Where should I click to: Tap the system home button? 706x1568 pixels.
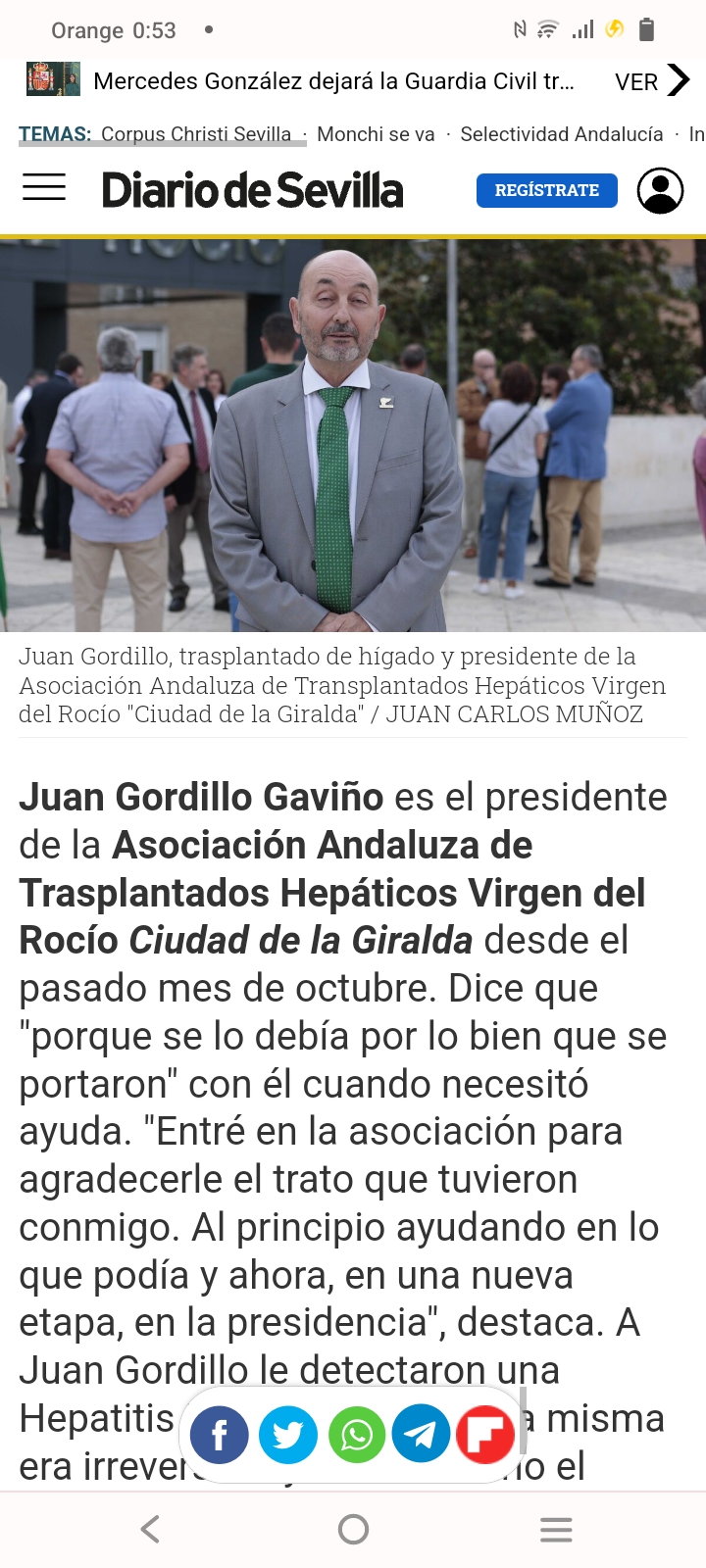(x=353, y=1529)
